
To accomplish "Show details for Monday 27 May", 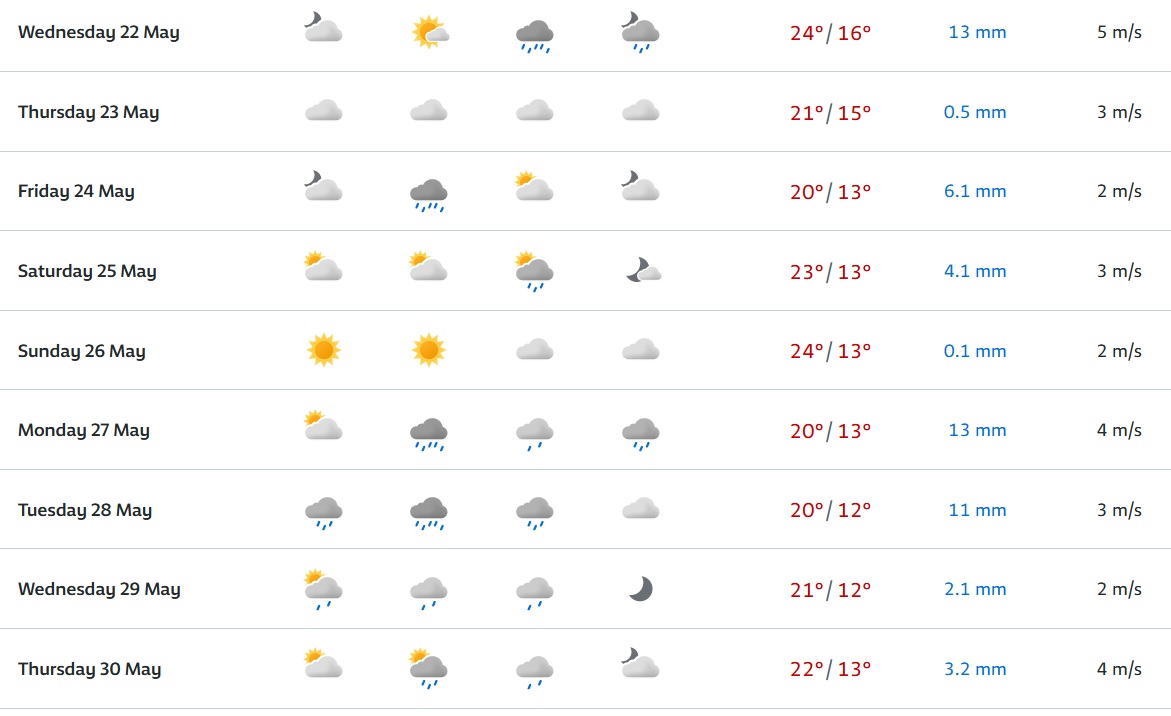I will 83,430.
